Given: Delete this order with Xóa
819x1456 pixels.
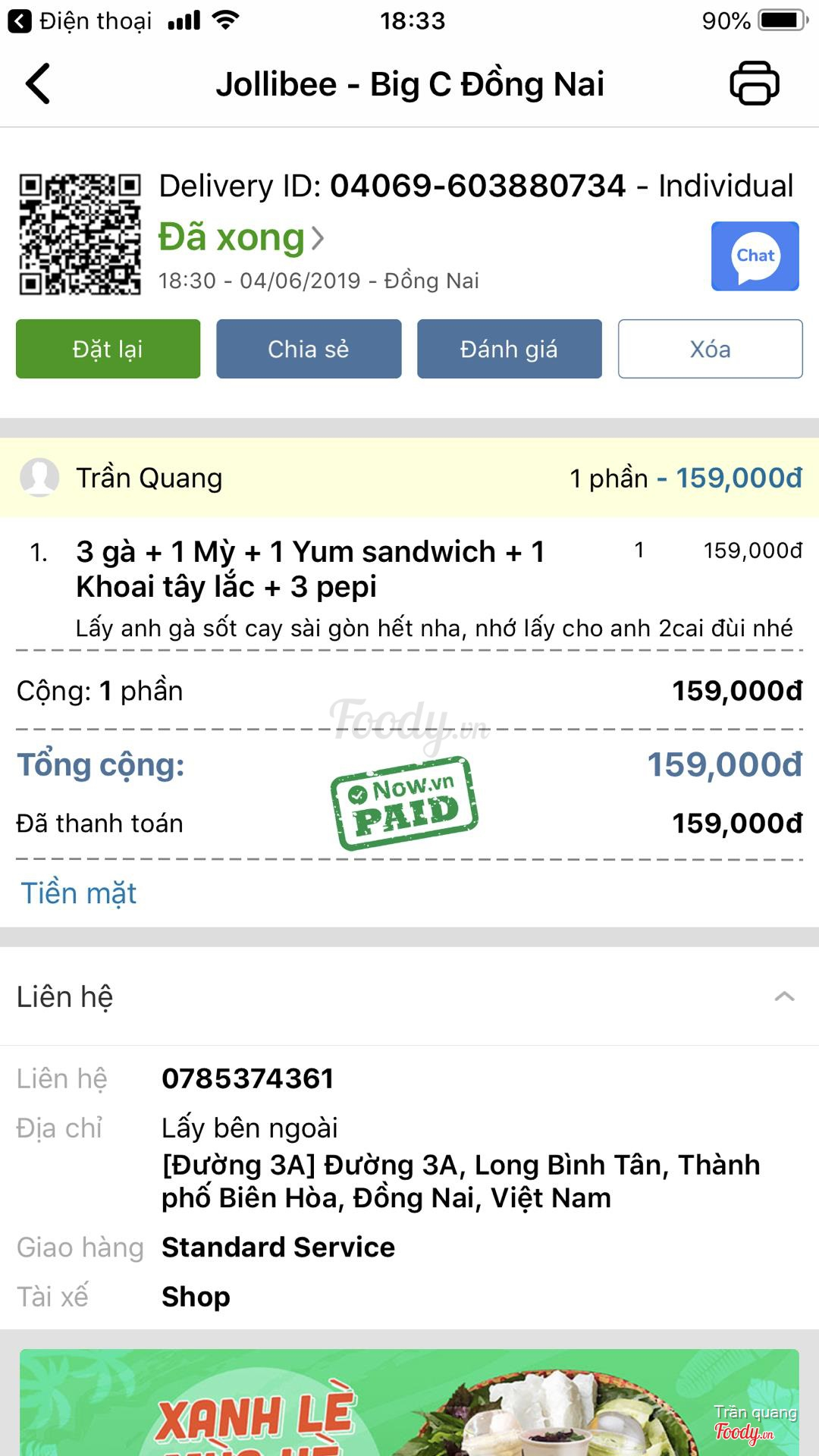Looking at the screenshot, I should click(710, 349).
